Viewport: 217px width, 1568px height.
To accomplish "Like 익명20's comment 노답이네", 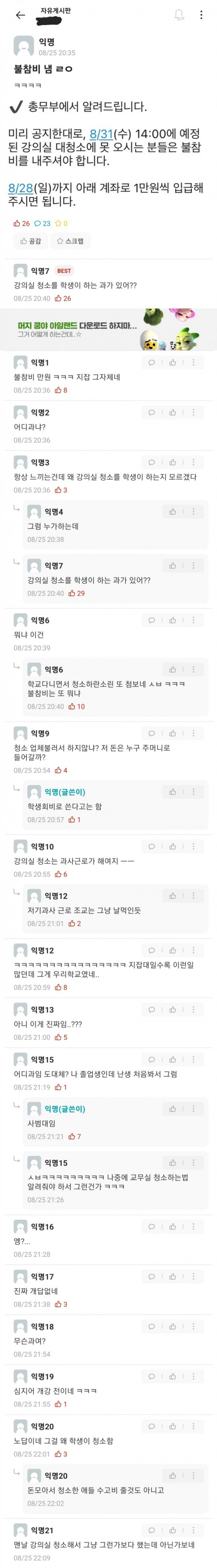I will (173, 1426).
